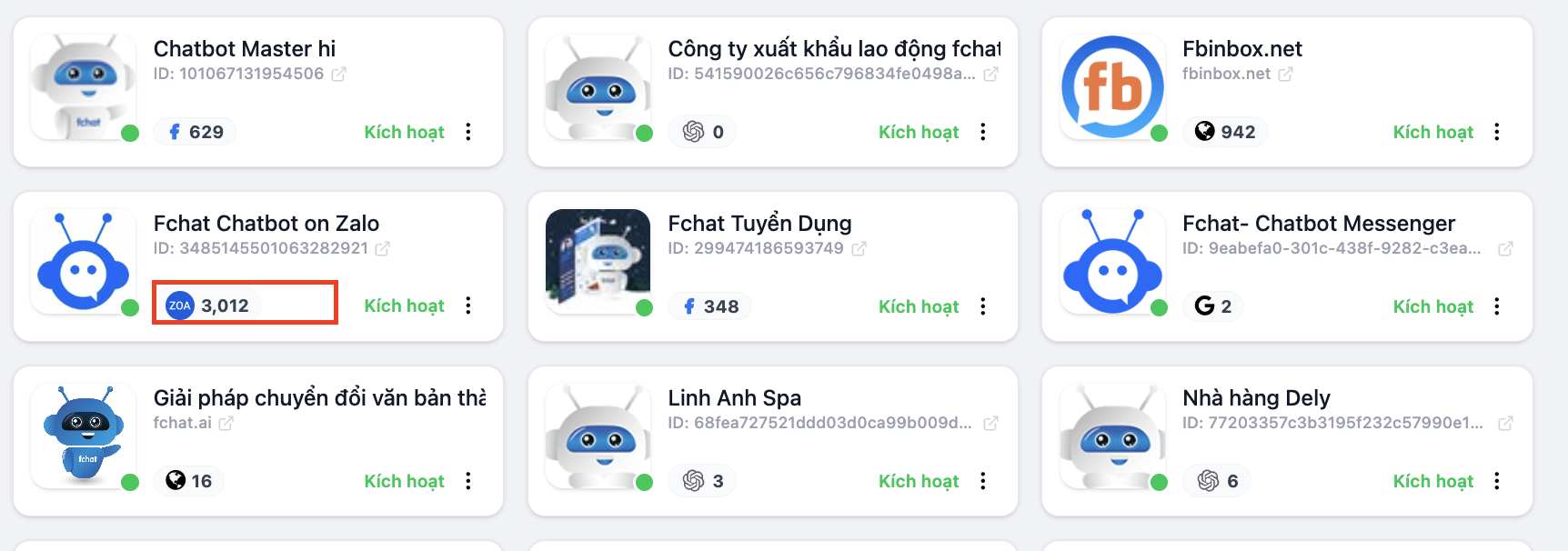The width and height of the screenshot is (1568, 551).
Task: Open the Fbinbox.net bot card
Action: click(x=1241, y=49)
